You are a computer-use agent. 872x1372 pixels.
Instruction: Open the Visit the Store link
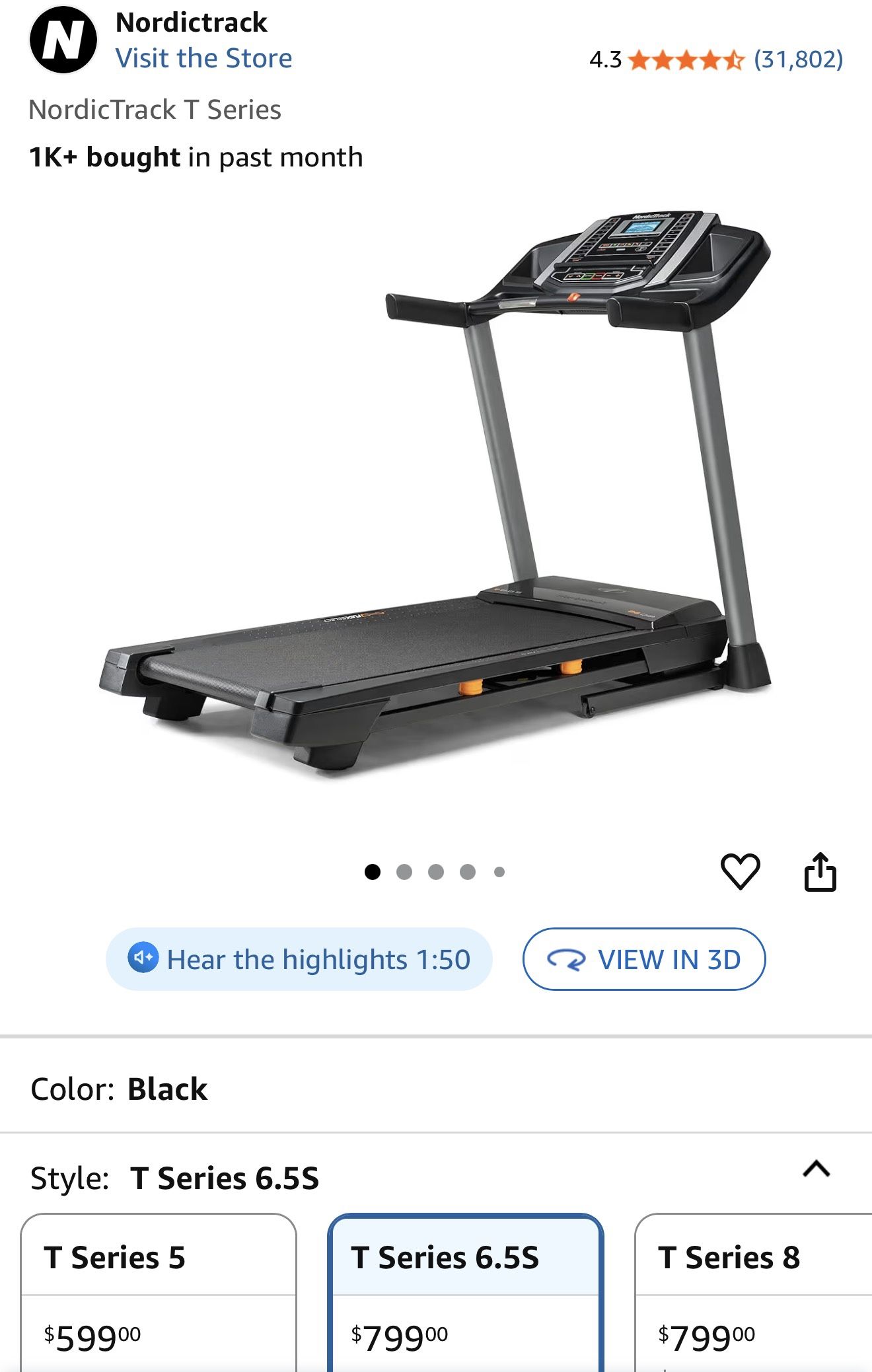(205, 58)
